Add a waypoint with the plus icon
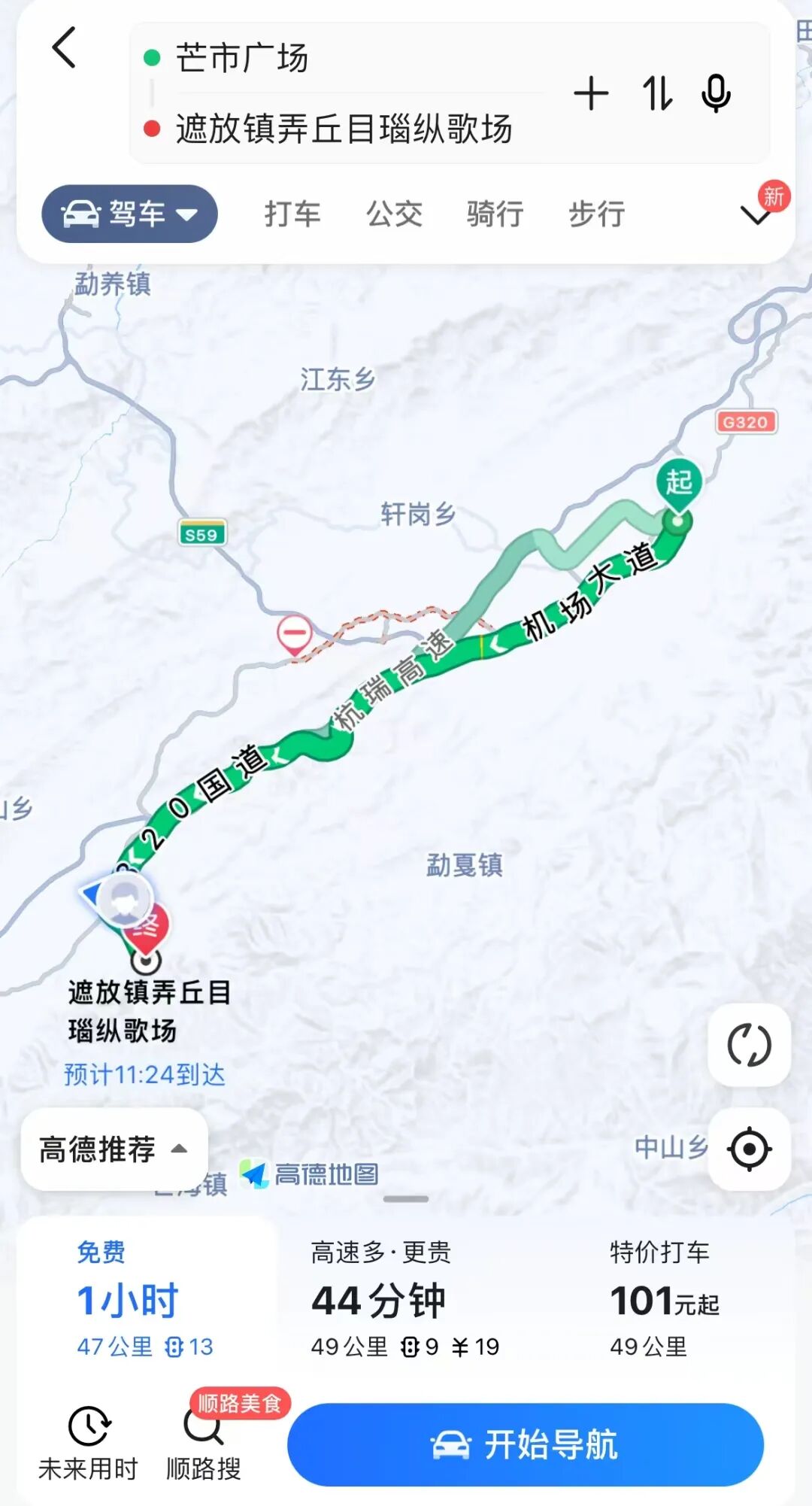812x1506 pixels. pos(591,94)
